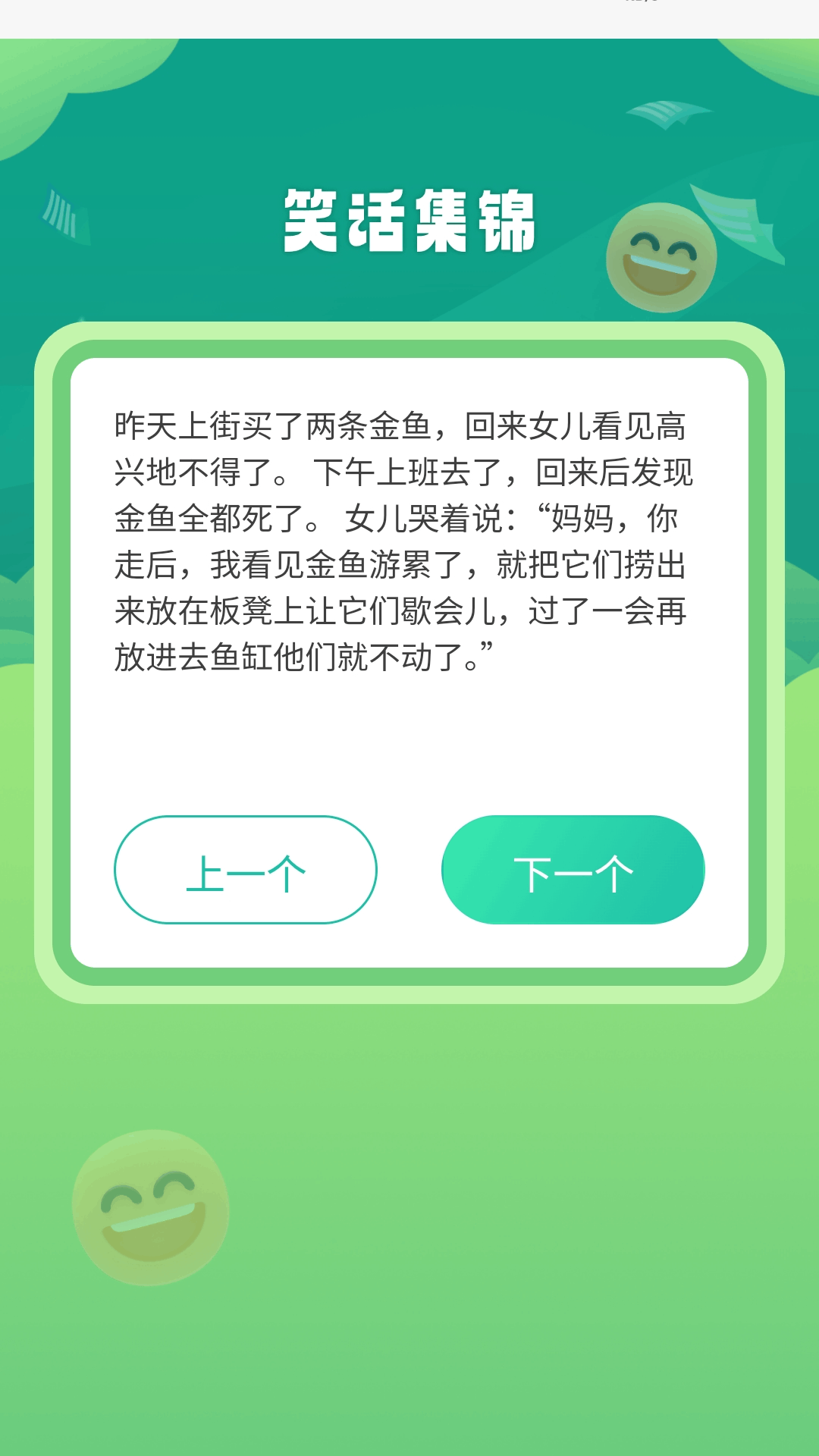Show the next joke with 下一个
Screen dimensions: 819x1456
click(x=573, y=870)
